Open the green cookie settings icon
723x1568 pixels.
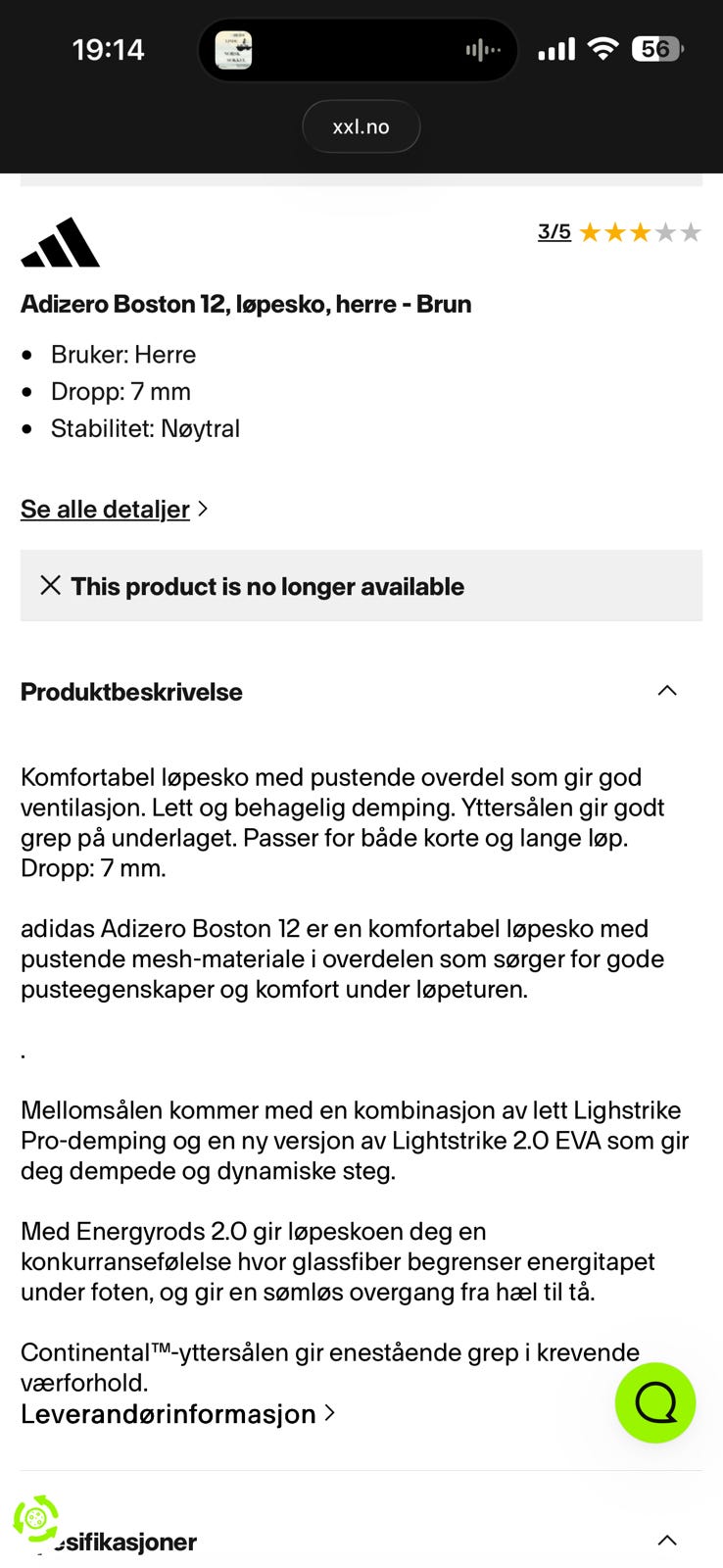36,1519
